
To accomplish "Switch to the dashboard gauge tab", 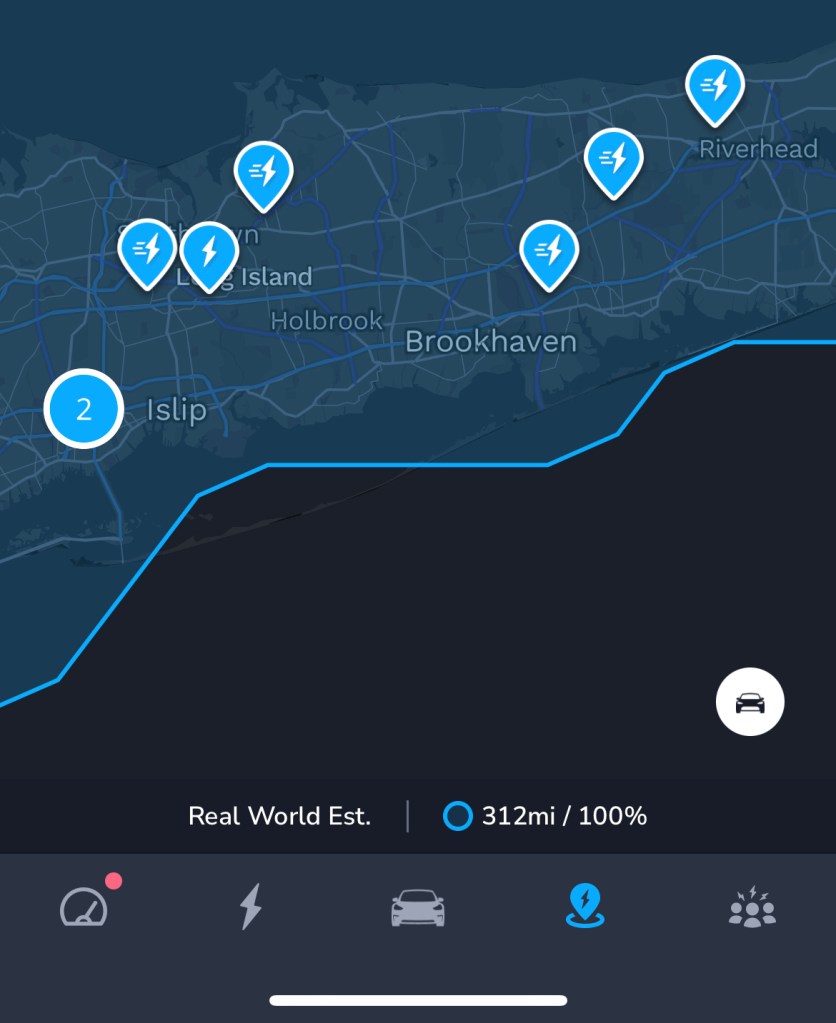I will (84, 906).
